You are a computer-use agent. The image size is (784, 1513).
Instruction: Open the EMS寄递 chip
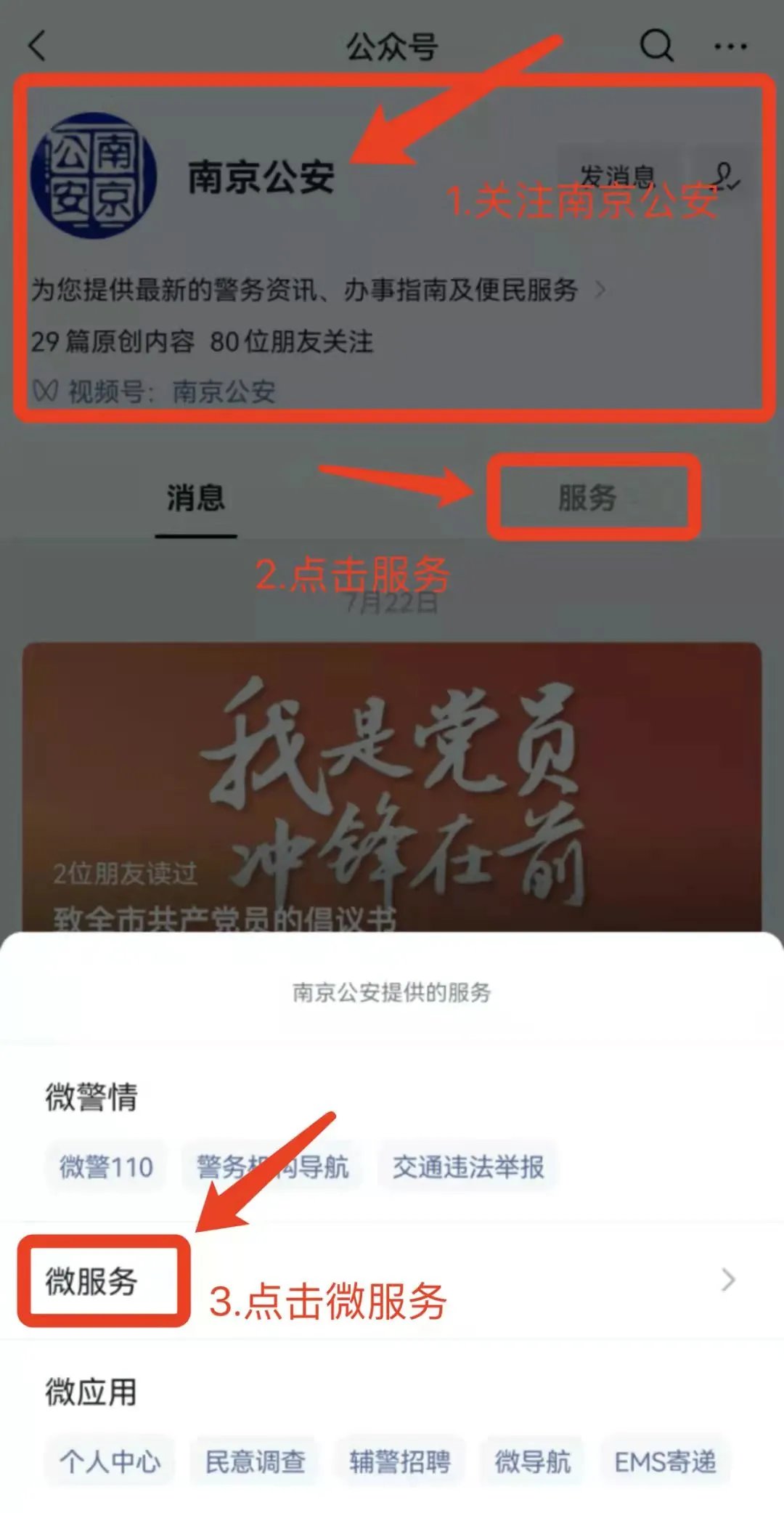point(665,1461)
